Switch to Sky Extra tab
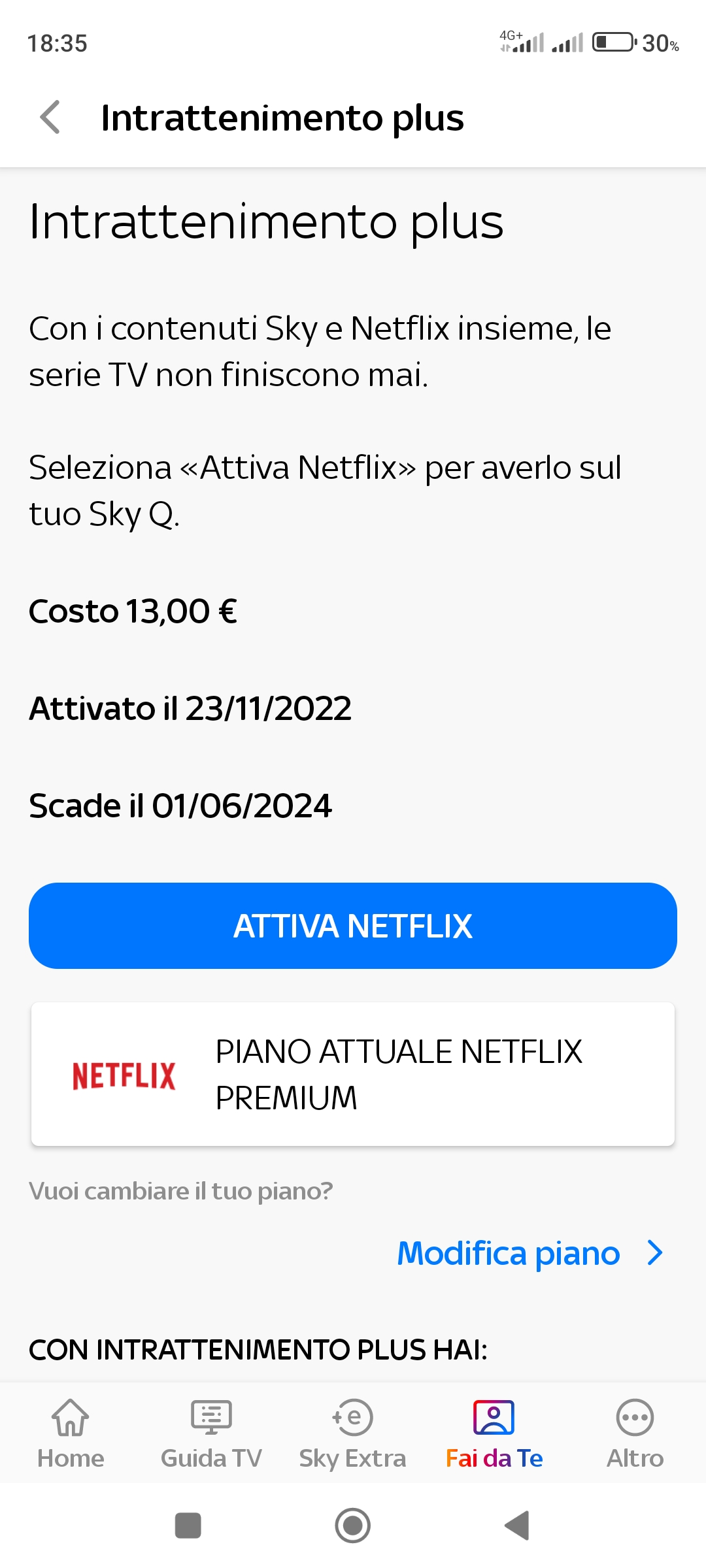 (x=352, y=1433)
